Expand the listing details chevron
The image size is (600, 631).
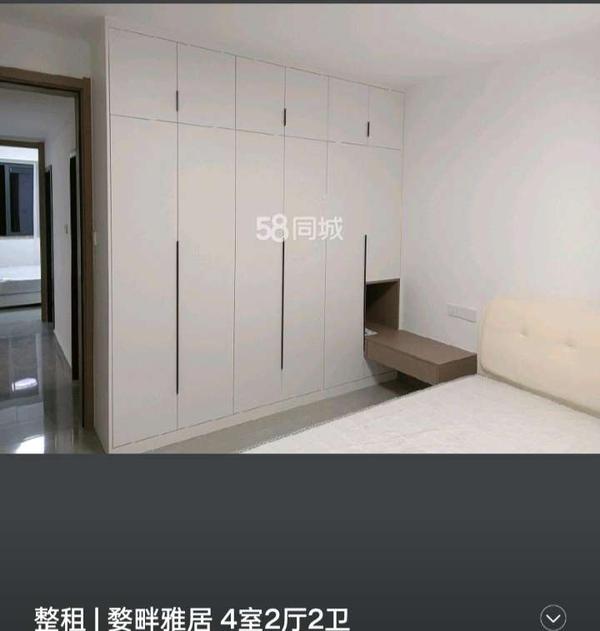click(x=552, y=617)
